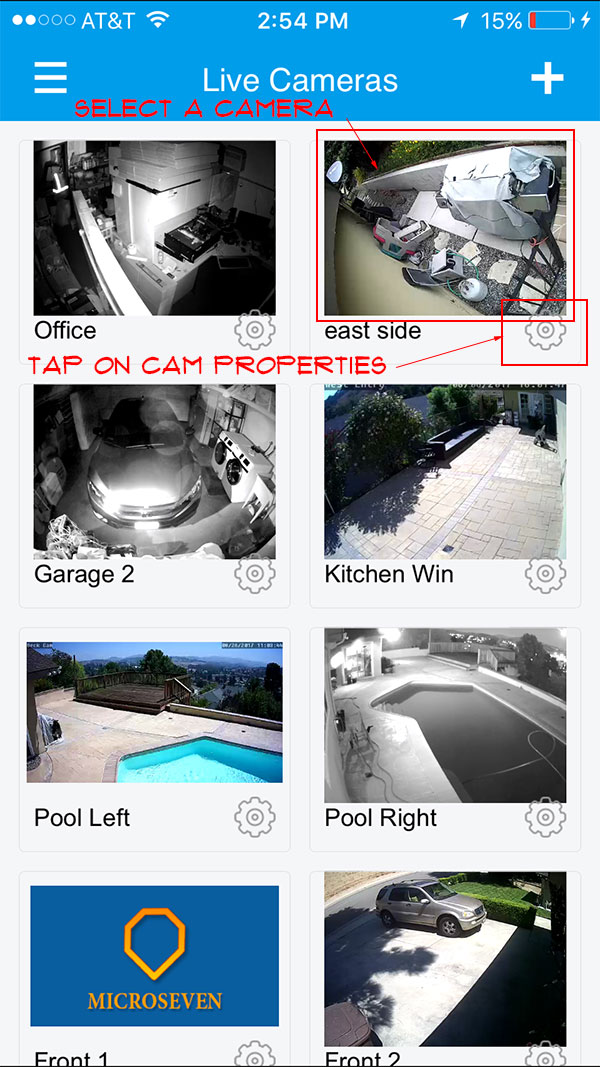Open the Front 1 camera tile
600x1067 pixels.
click(154, 955)
